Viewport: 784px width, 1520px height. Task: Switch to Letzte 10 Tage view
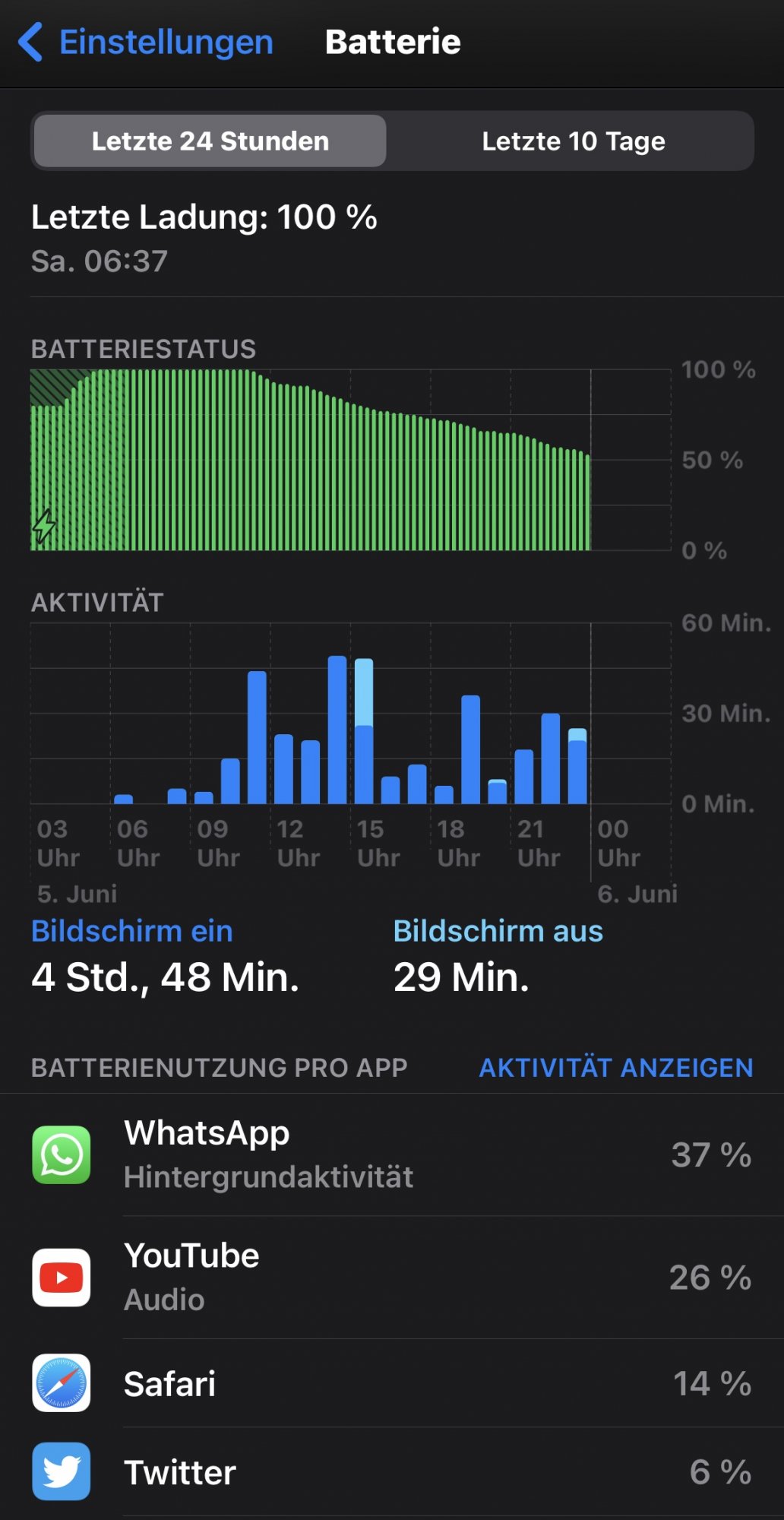click(573, 141)
